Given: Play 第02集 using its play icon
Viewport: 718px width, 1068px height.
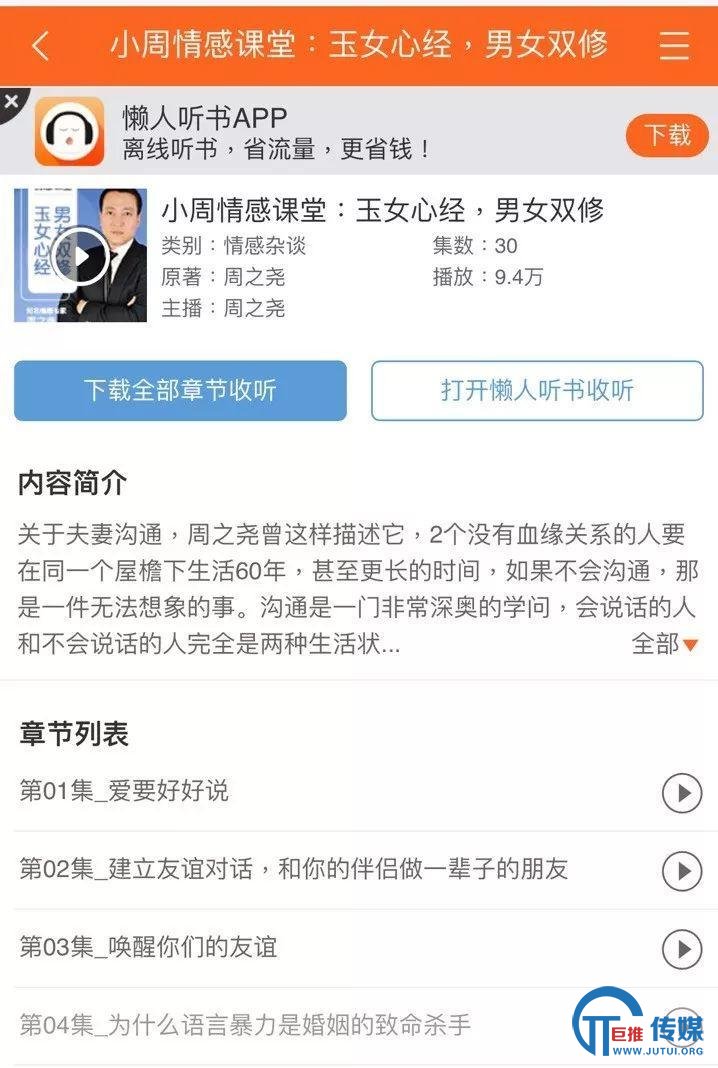Looking at the screenshot, I should pos(682,871).
